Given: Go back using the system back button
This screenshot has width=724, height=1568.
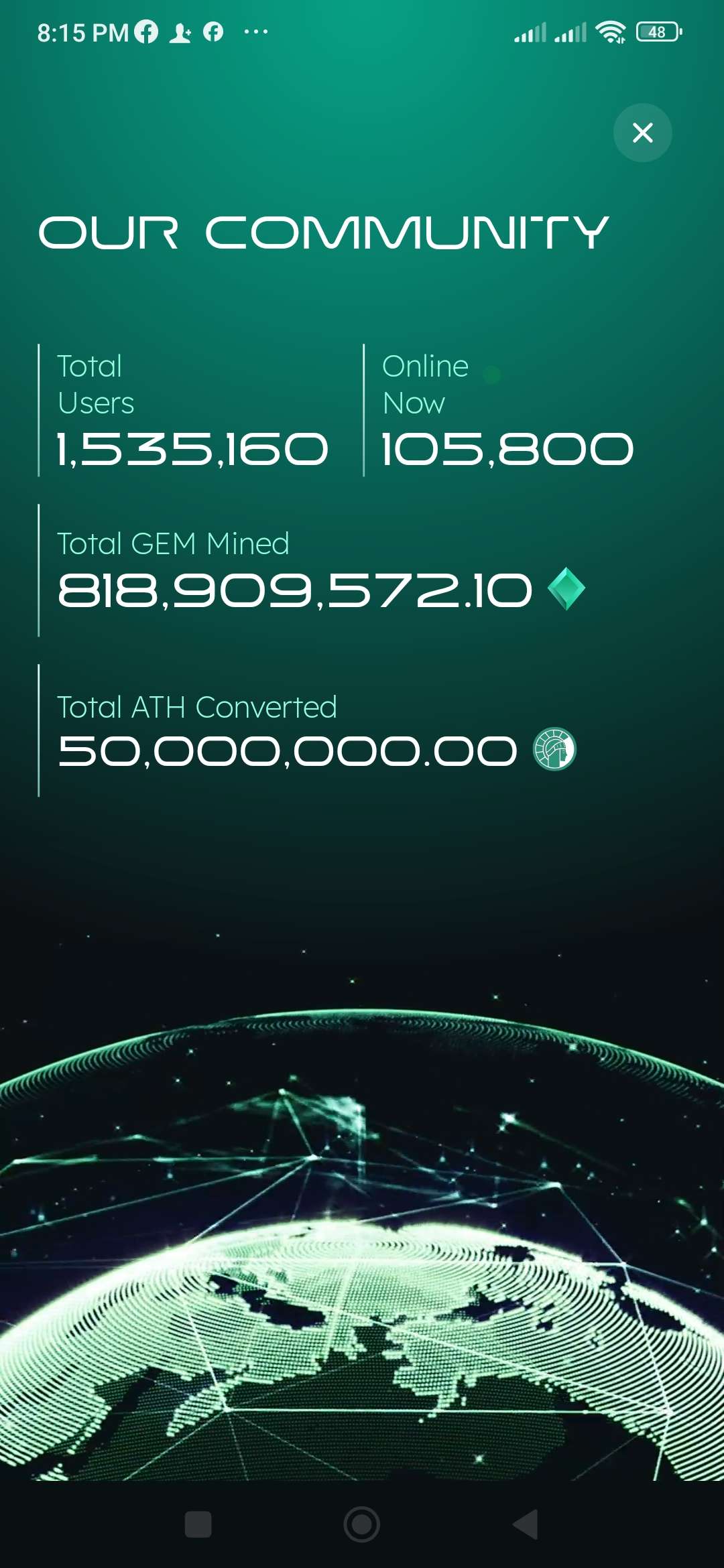Looking at the screenshot, I should click(526, 1524).
